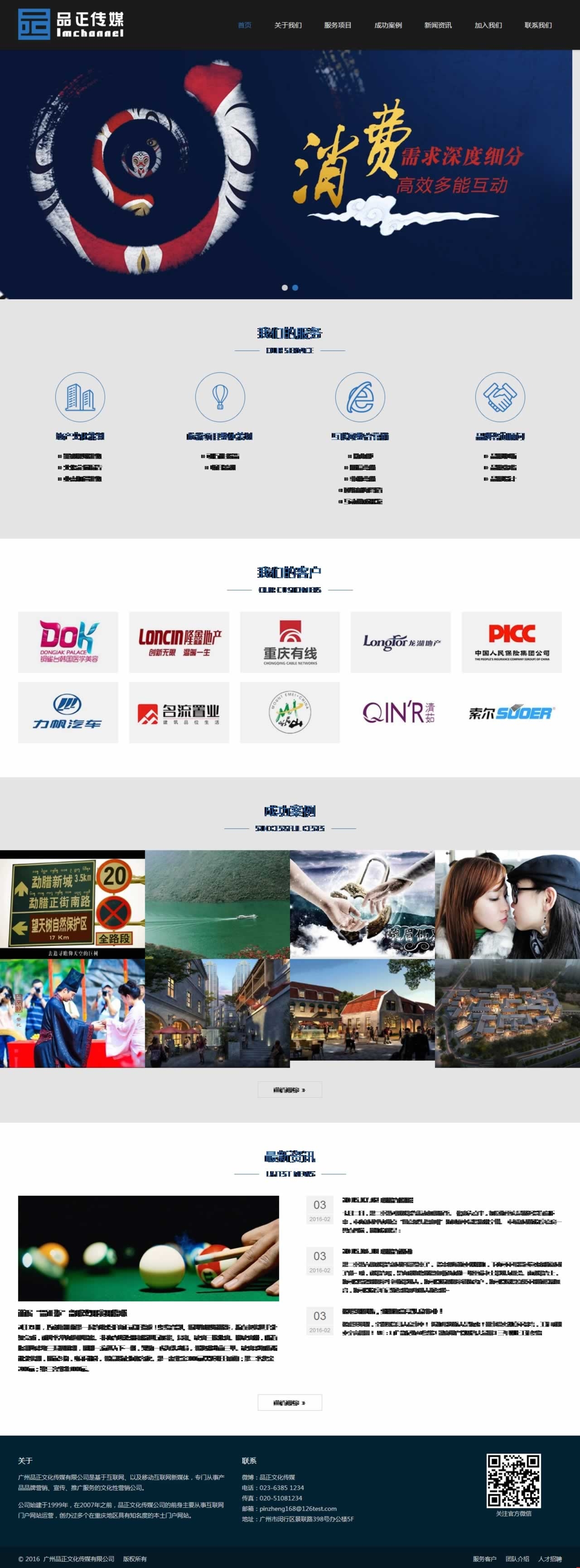Open the DOK client logo tile
This screenshot has height=1568, width=580.
pyautogui.click(x=68, y=642)
